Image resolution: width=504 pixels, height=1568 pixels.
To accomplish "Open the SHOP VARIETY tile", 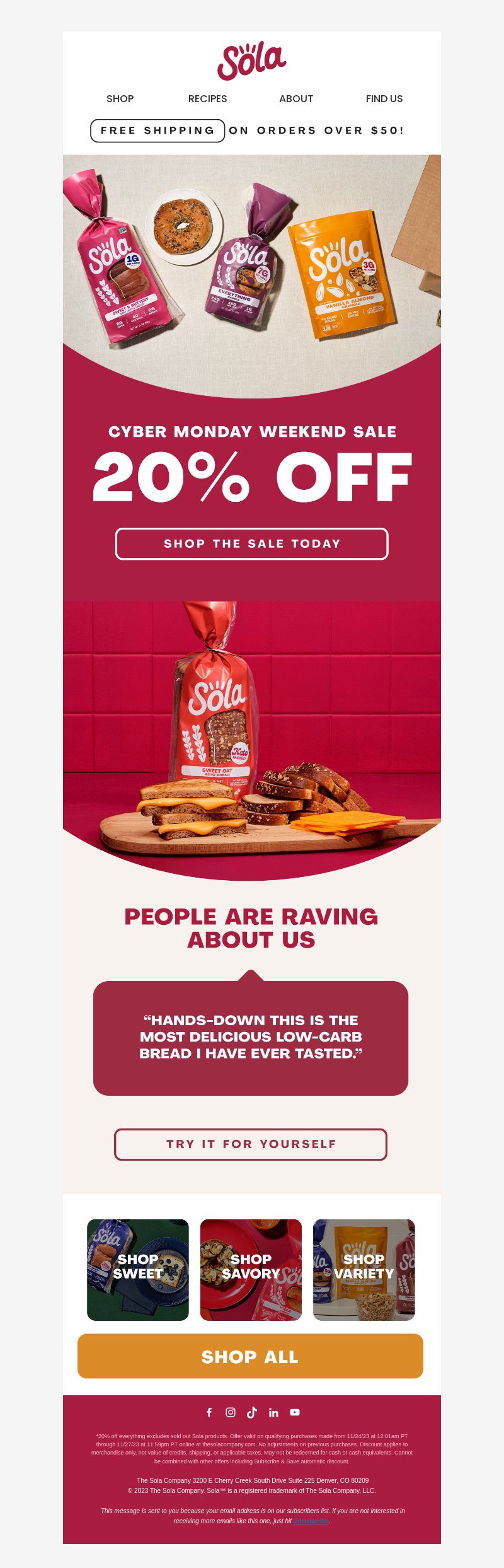I will (x=364, y=1269).
